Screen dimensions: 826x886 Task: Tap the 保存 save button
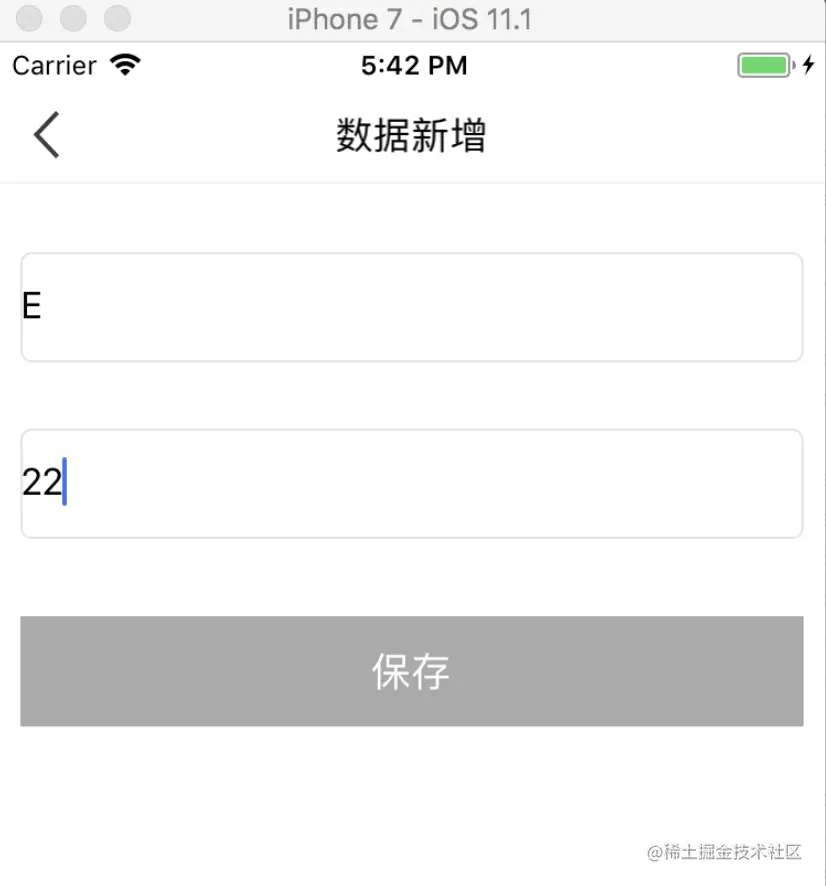point(411,671)
